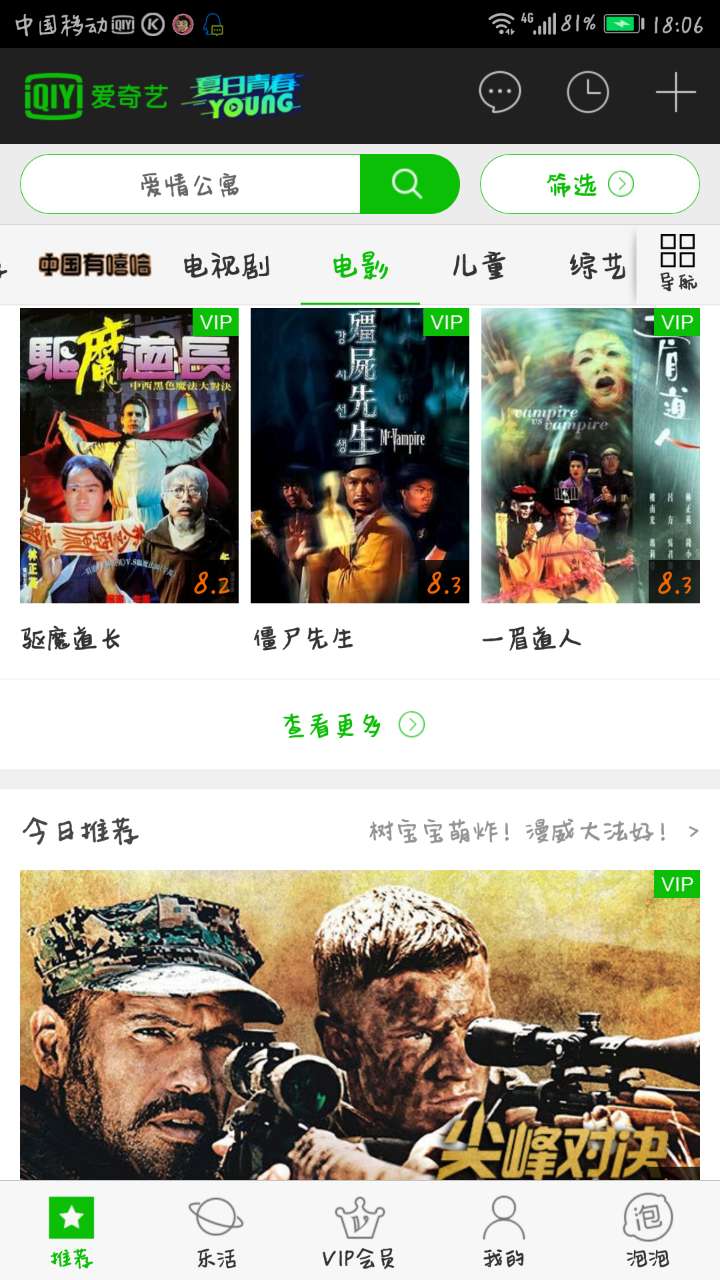Open watch history clock icon
Screen dimensions: 720x1280
(x=587, y=93)
